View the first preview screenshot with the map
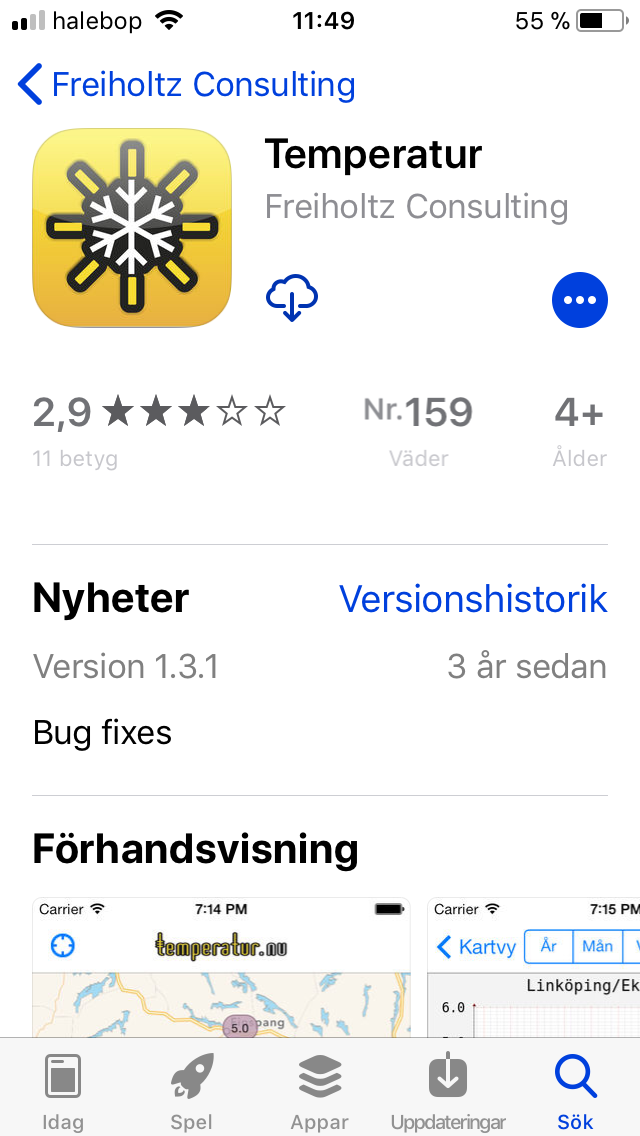Screen dimensions: 640x1136 222,967
